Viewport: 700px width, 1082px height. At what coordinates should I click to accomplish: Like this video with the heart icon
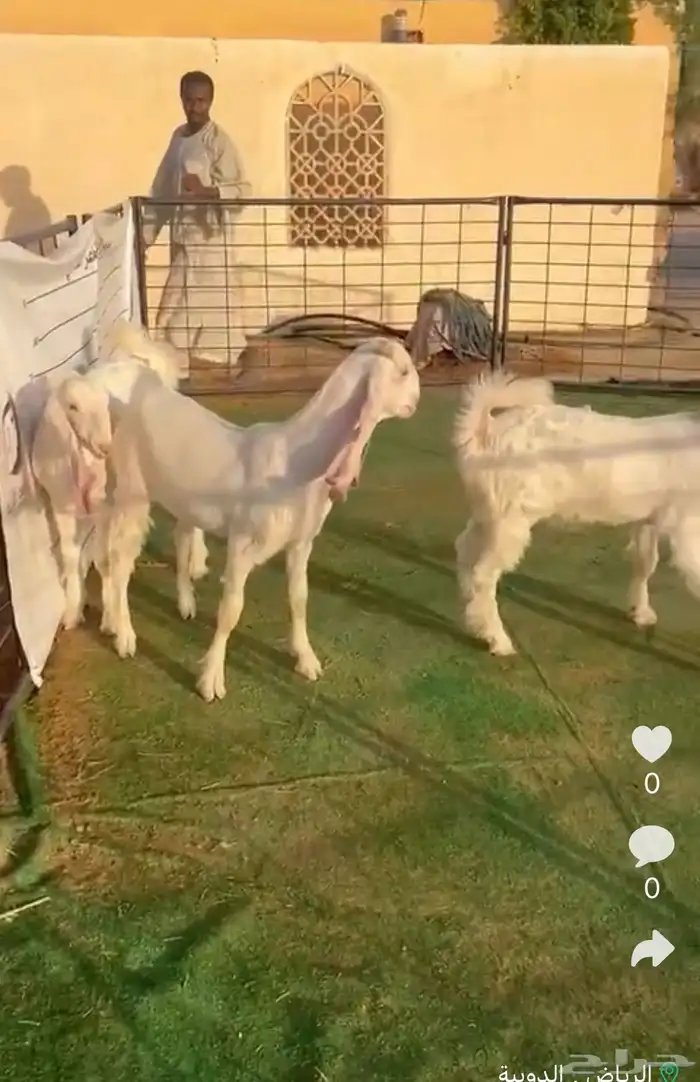click(x=651, y=743)
